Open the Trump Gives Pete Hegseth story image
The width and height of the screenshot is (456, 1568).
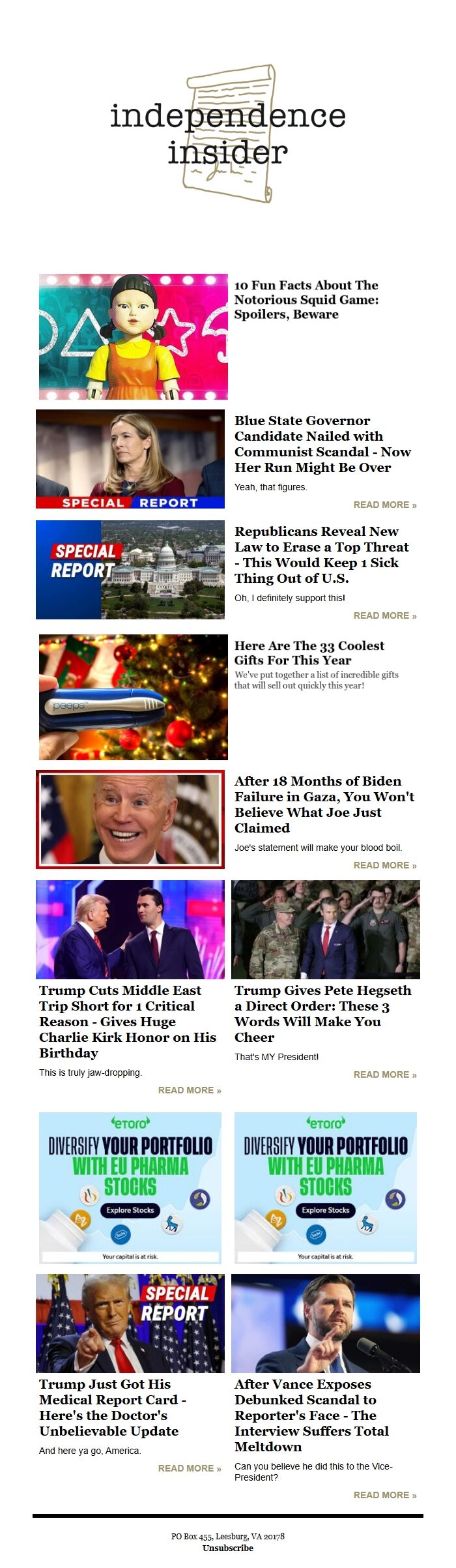point(326,930)
